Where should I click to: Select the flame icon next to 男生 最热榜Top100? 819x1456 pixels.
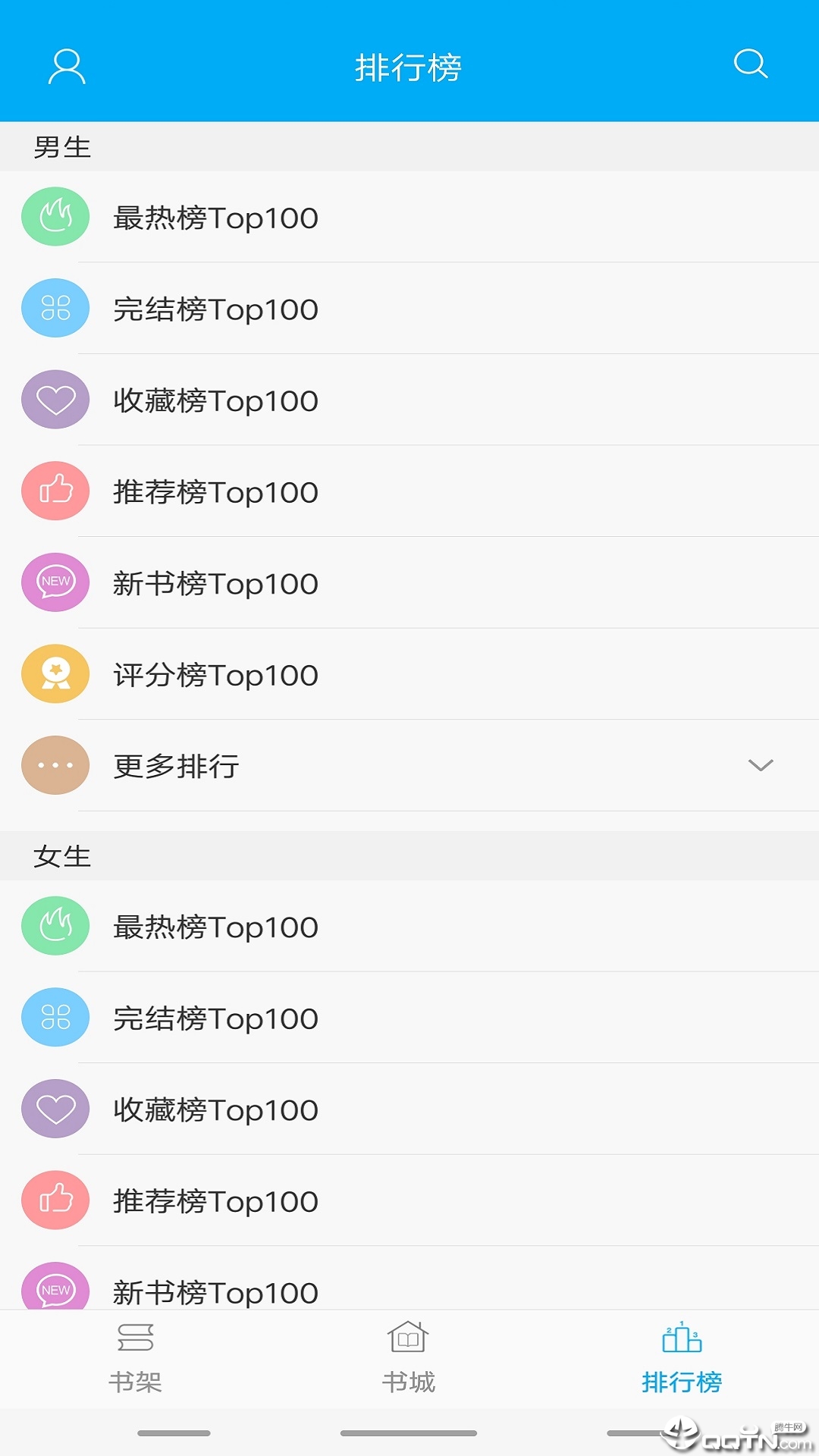(55, 216)
